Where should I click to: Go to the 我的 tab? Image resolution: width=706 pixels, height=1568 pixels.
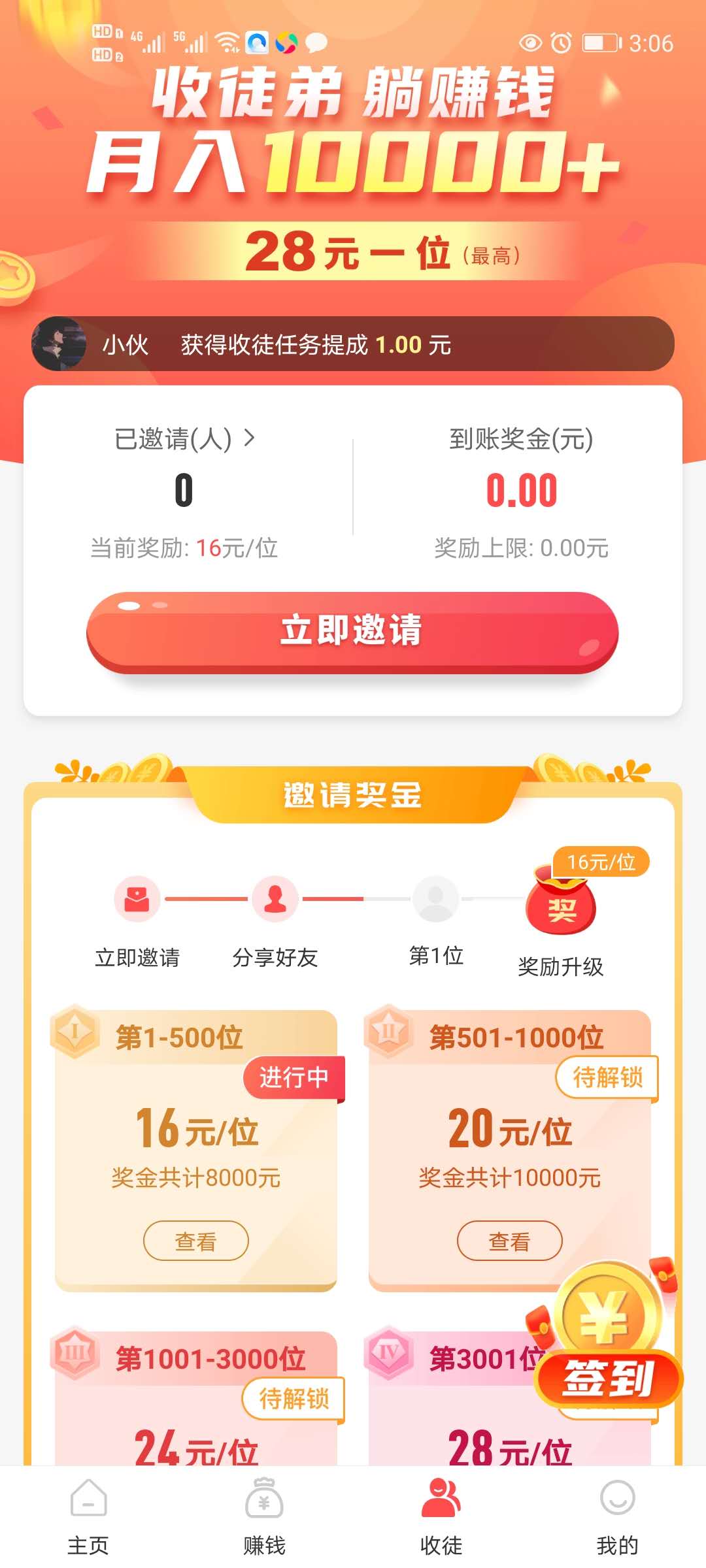(617, 1517)
